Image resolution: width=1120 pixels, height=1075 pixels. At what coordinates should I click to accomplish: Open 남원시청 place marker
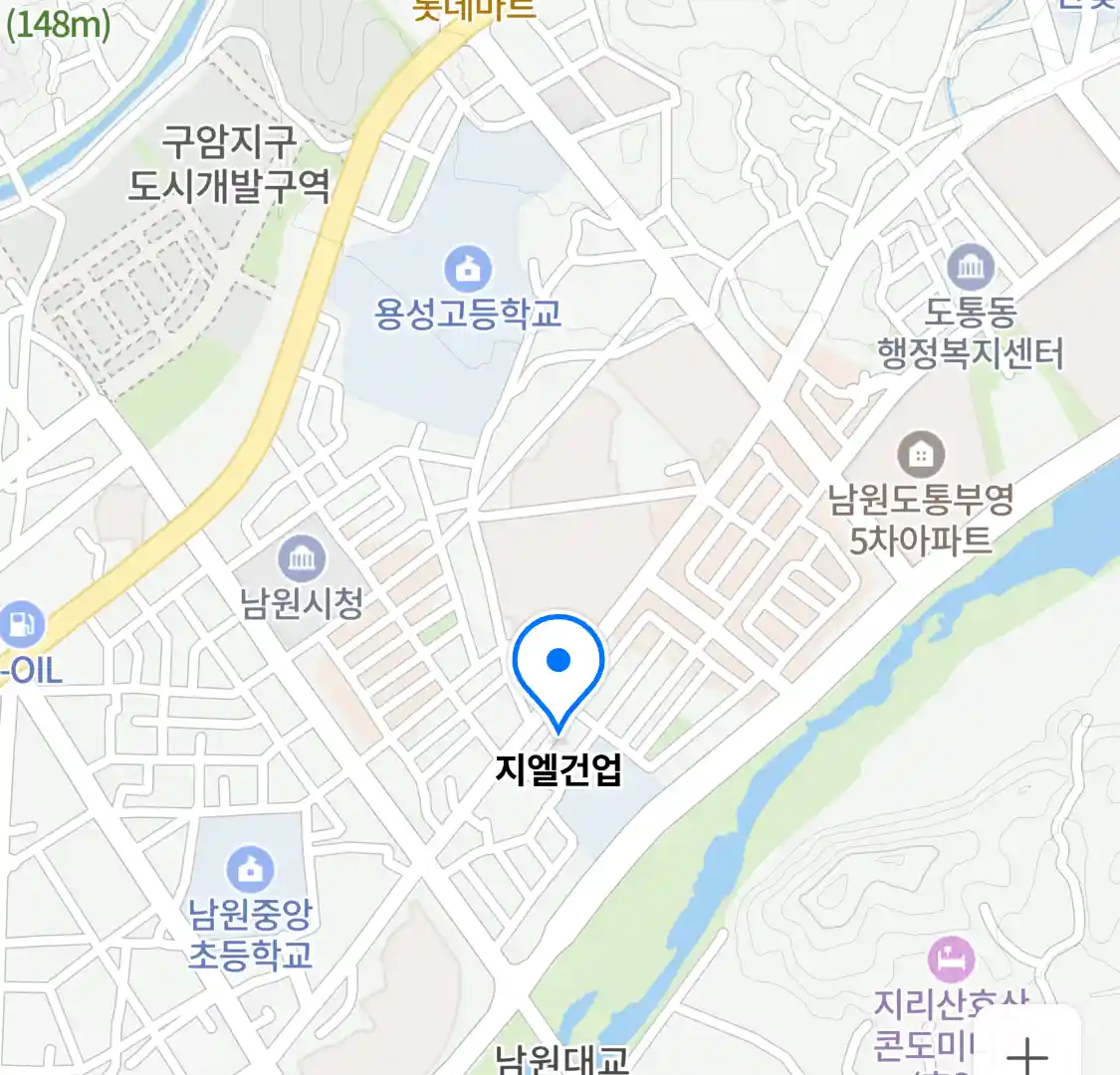pyautogui.click(x=302, y=559)
